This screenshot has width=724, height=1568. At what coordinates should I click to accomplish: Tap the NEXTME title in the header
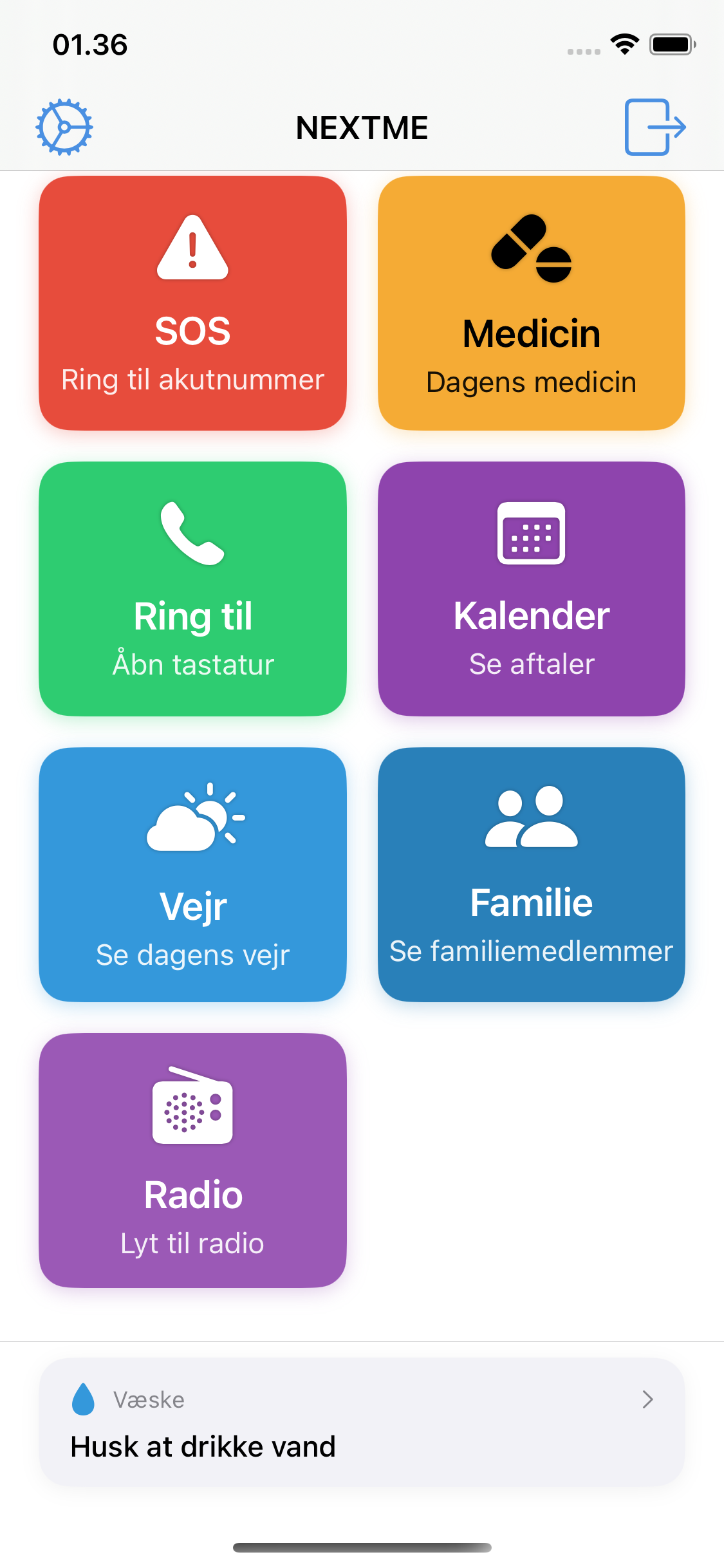362,127
